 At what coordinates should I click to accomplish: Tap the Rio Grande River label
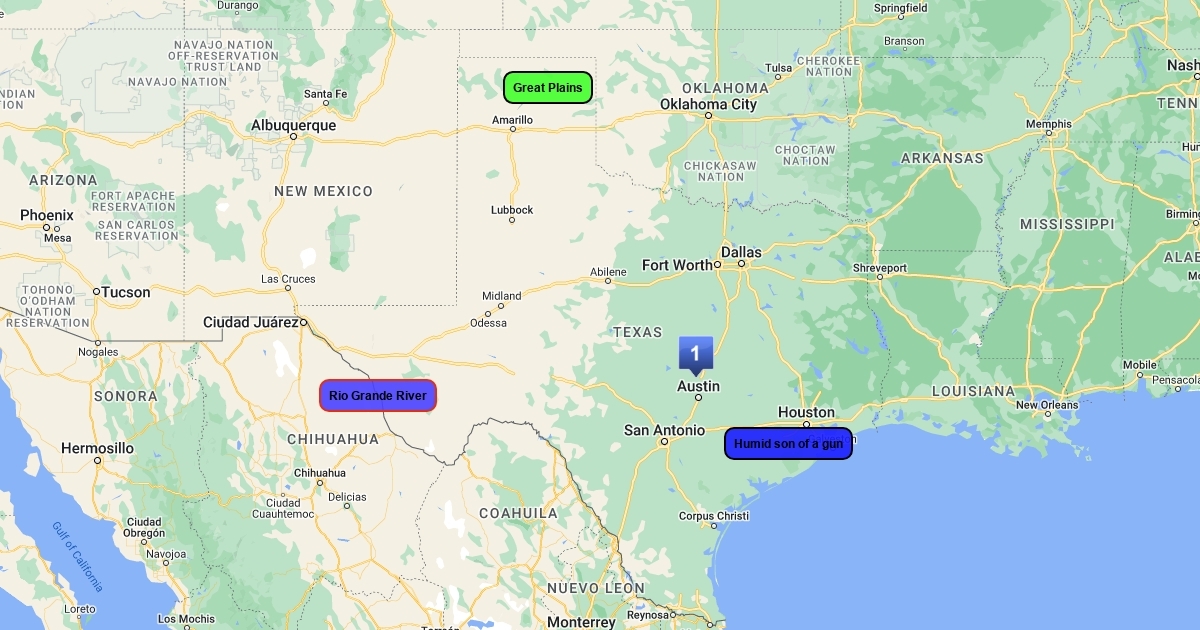378,396
